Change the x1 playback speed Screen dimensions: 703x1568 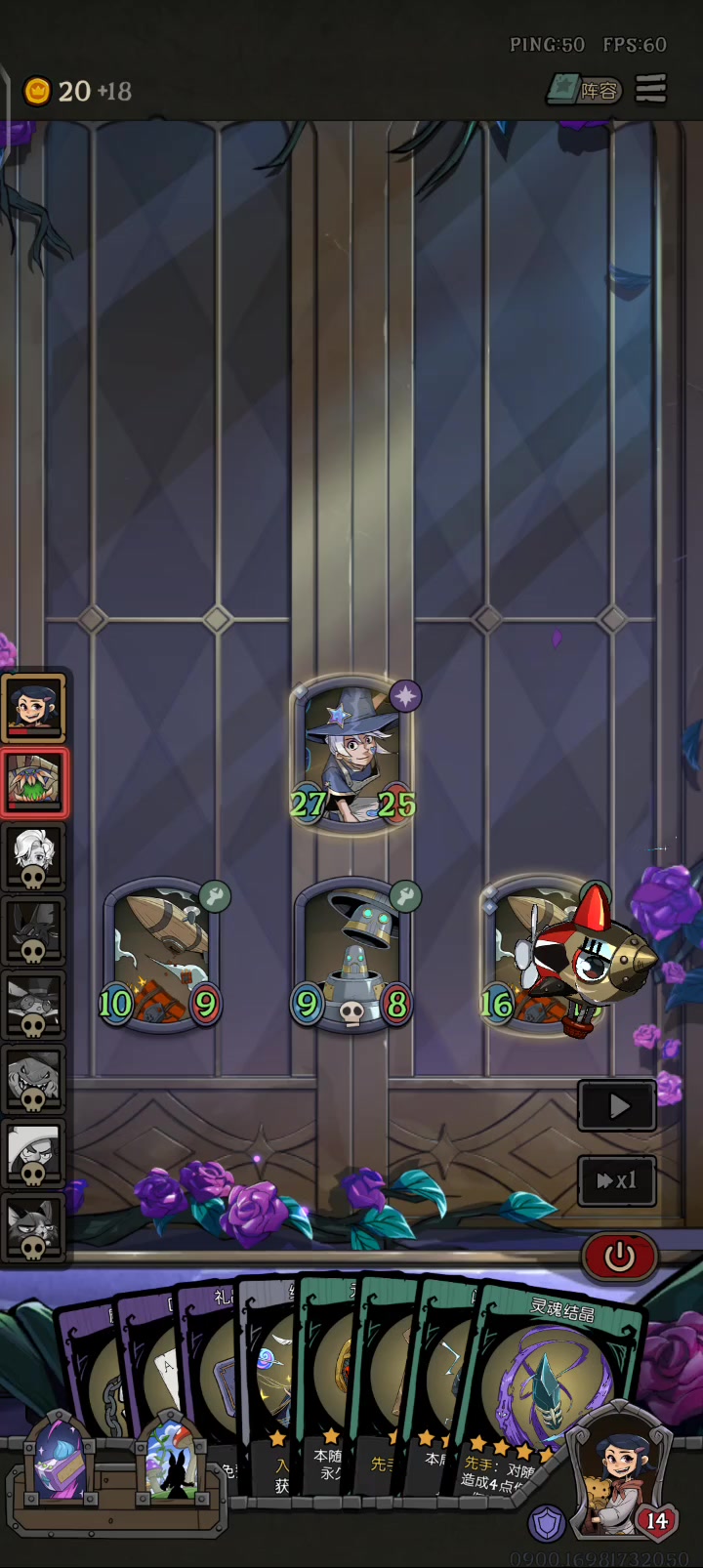[x=617, y=1181]
